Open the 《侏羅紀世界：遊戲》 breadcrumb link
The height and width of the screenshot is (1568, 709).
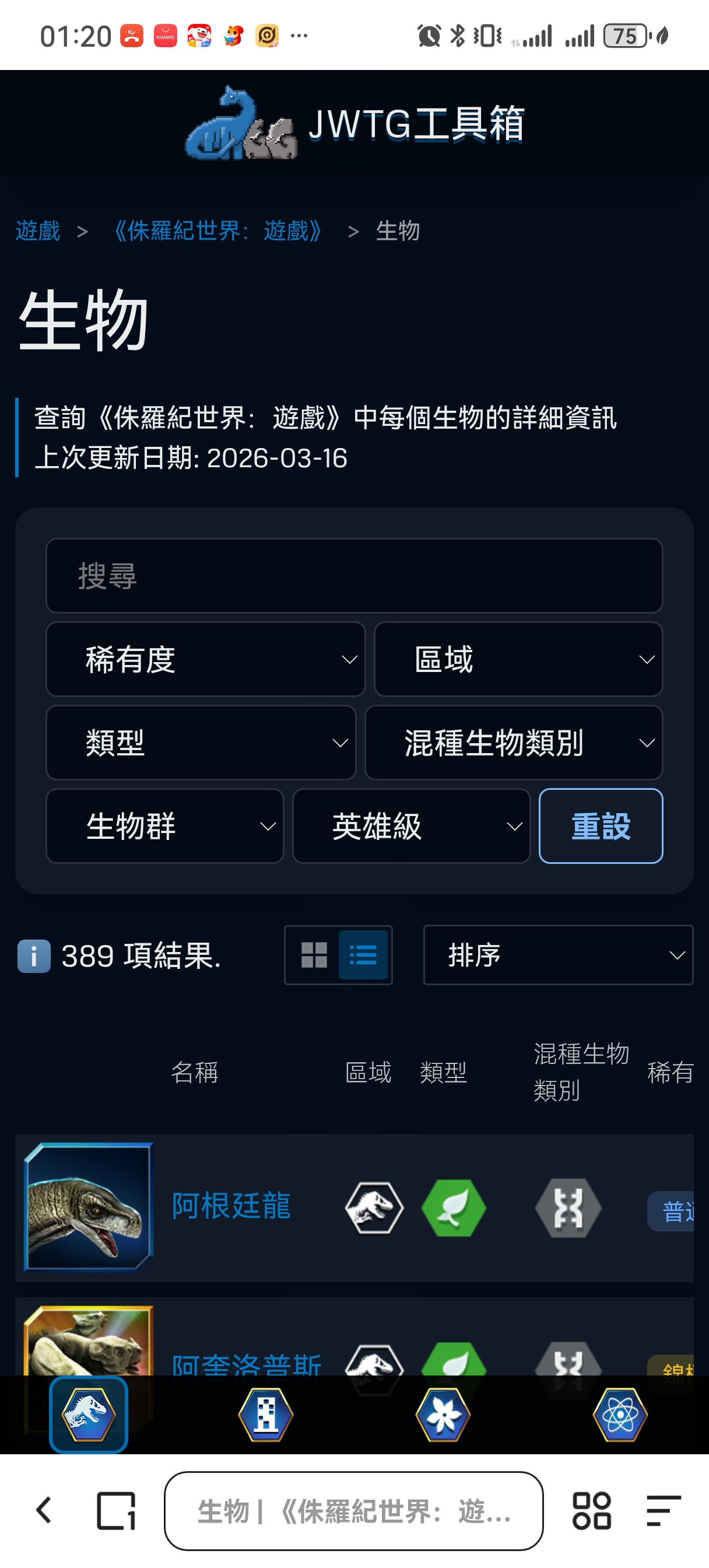pyautogui.click(x=218, y=232)
